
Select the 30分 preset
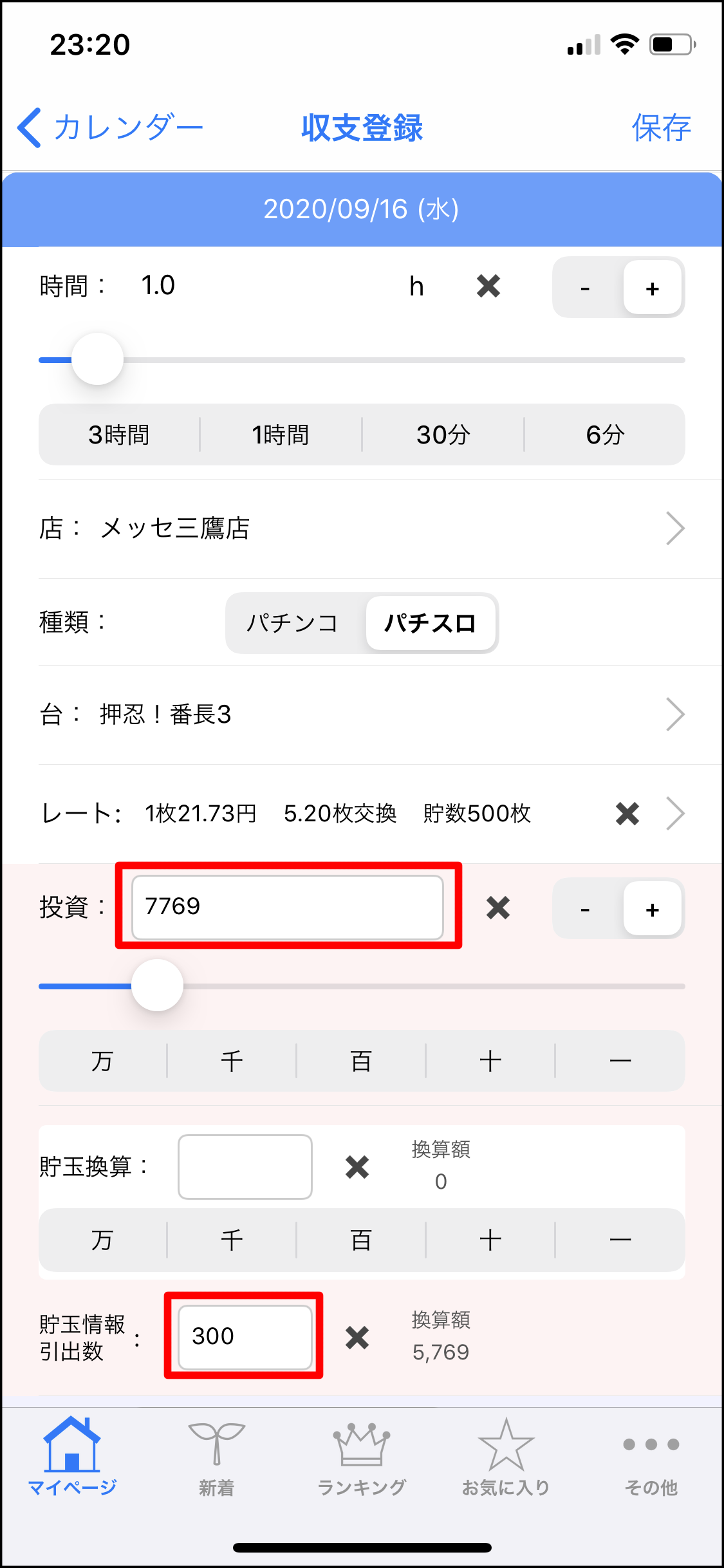click(x=443, y=434)
